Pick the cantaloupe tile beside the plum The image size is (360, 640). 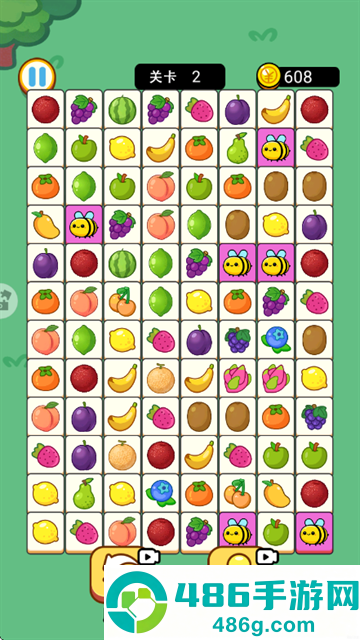coord(122,455)
